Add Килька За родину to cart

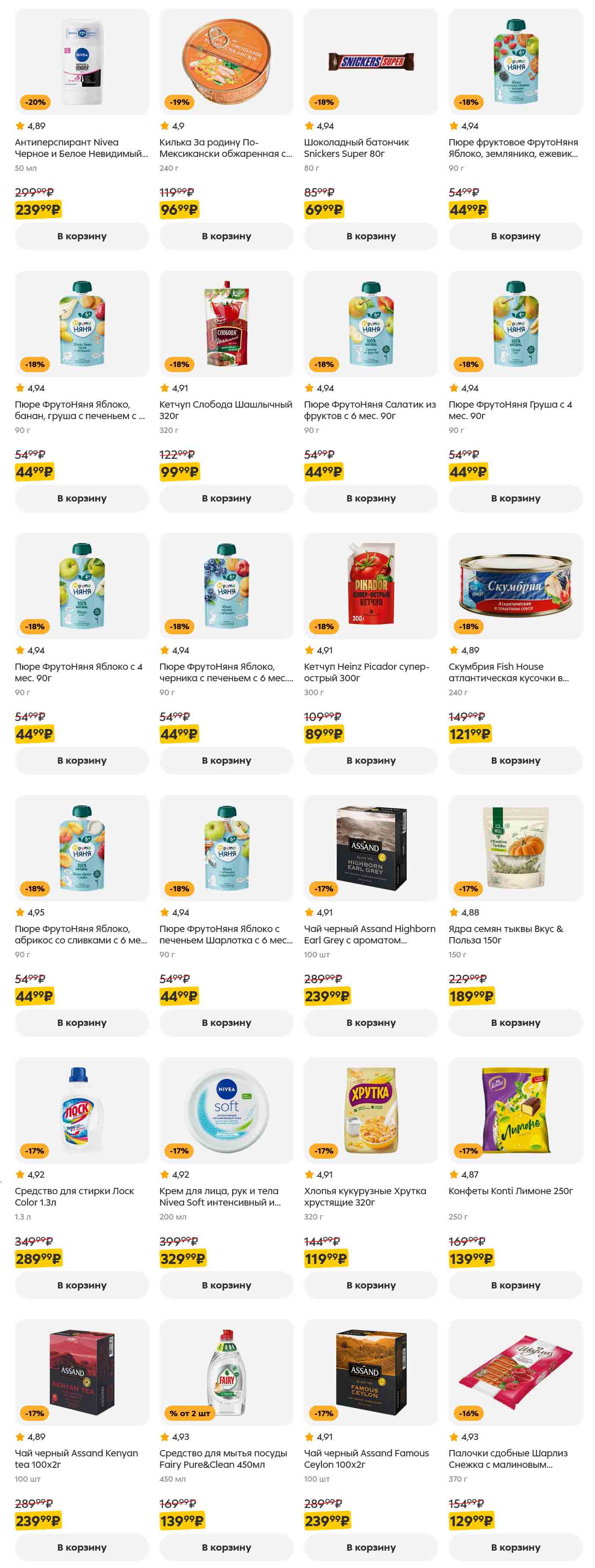click(226, 236)
